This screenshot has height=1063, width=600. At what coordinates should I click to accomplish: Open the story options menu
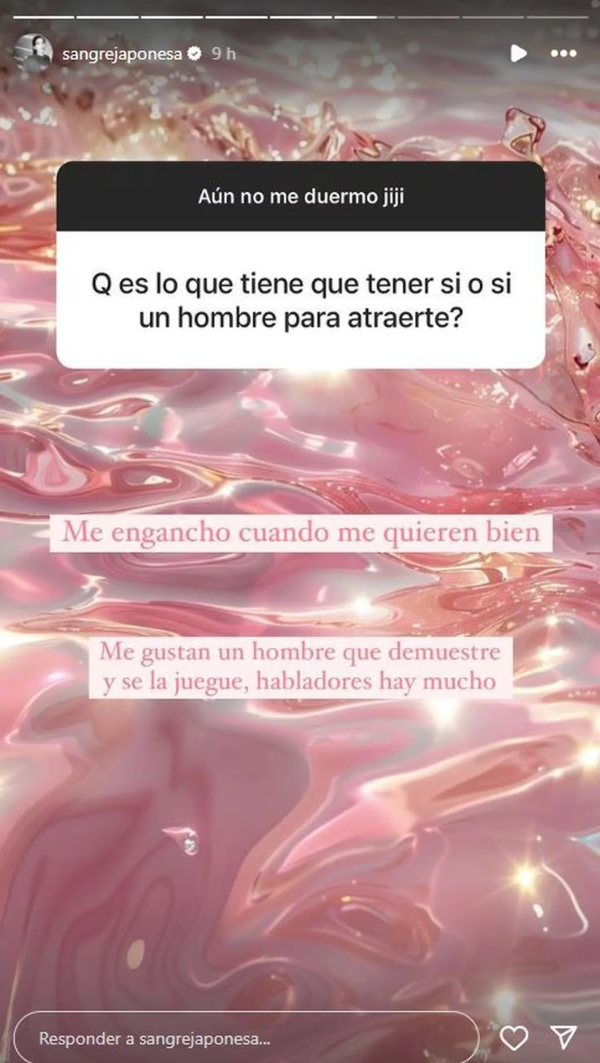pyautogui.click(x=563, y=54)
